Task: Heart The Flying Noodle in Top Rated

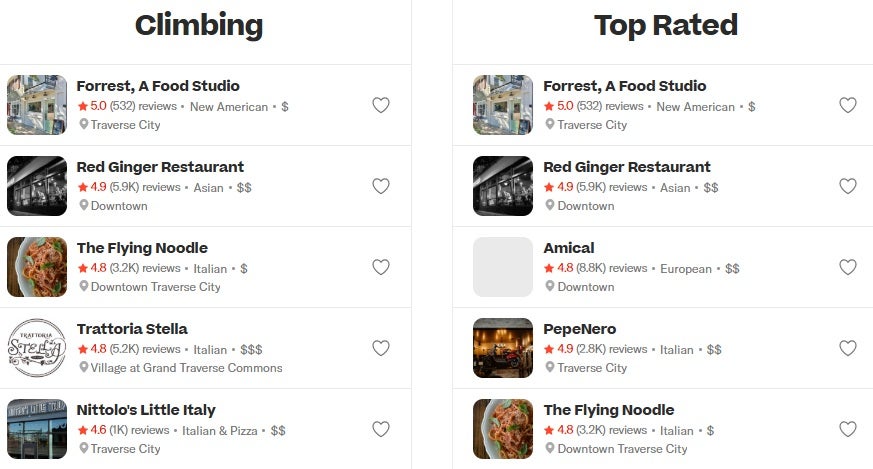Action: [x=847, y=429]
